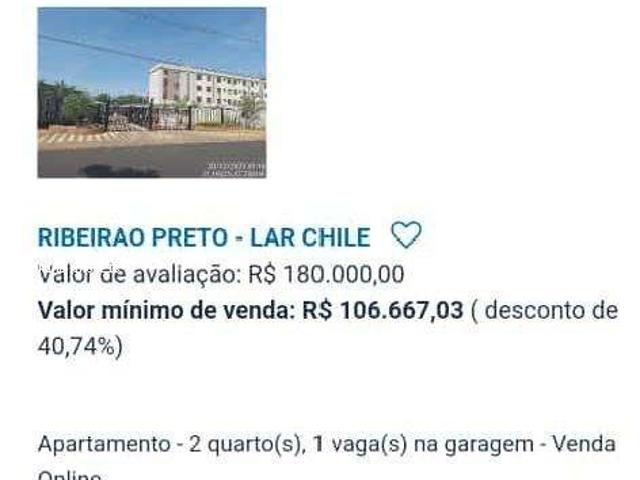View the apartment building photo
Image resolution: width=640 pixels, height=480 pixels.
(x=152, y=93)
